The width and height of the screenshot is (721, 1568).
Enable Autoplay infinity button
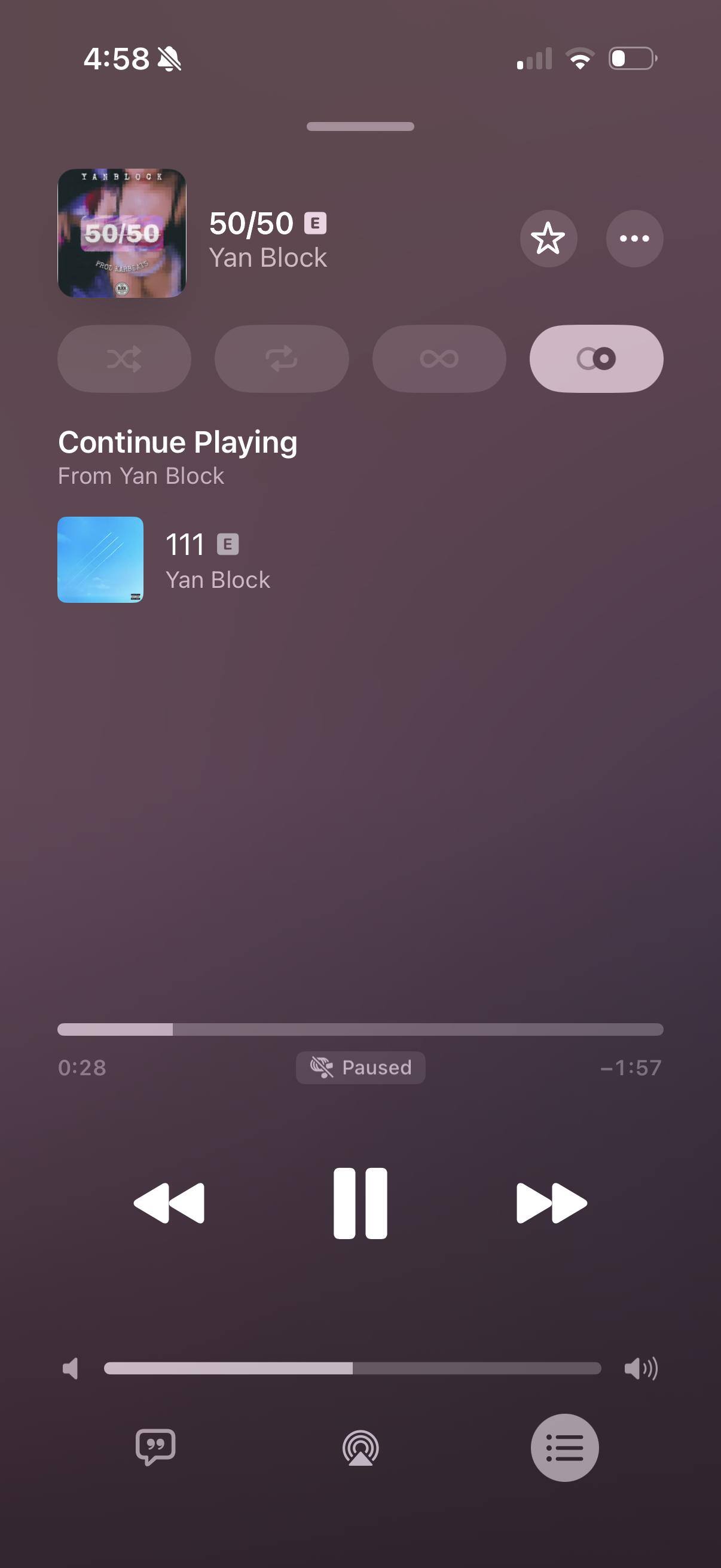[x=439, y=359]
